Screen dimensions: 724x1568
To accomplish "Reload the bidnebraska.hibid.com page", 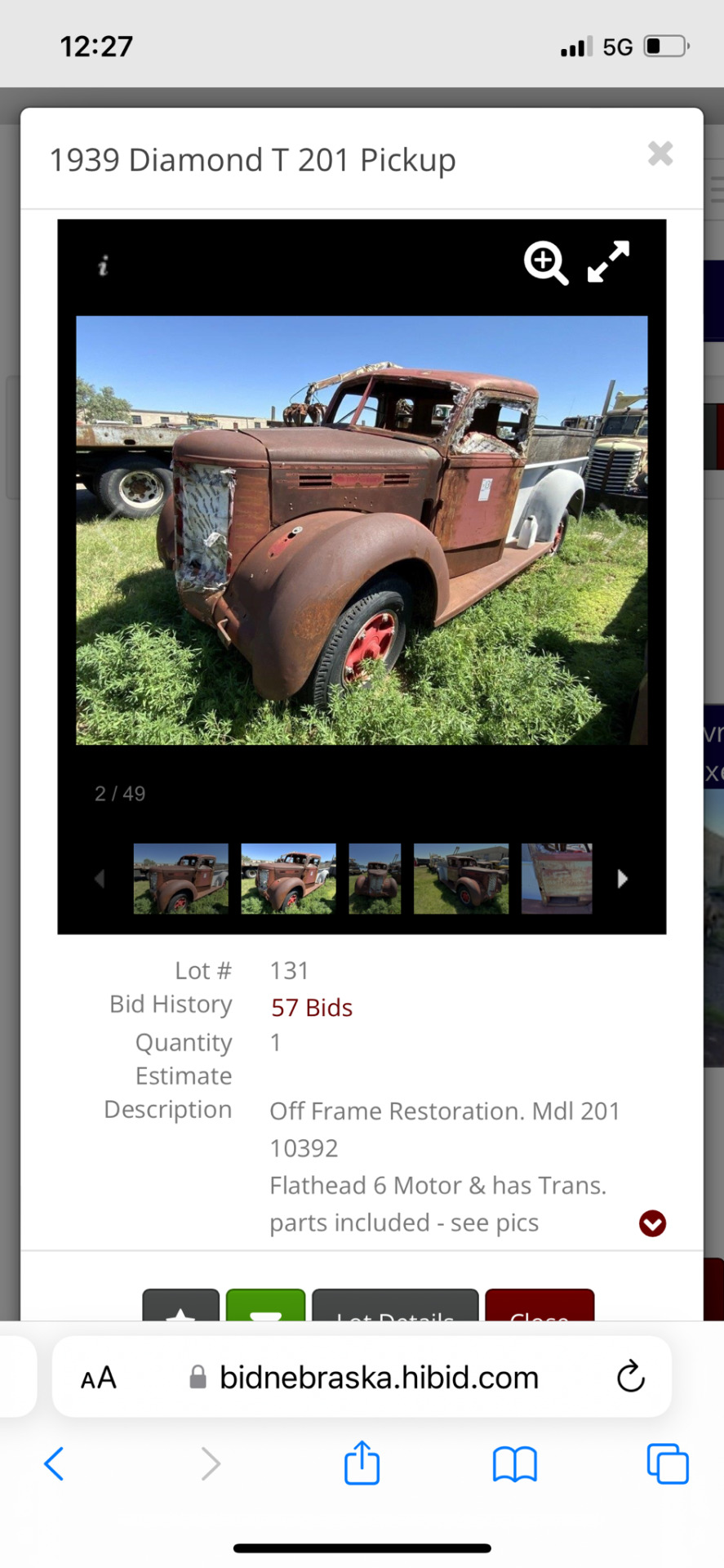I will 630,1377.
